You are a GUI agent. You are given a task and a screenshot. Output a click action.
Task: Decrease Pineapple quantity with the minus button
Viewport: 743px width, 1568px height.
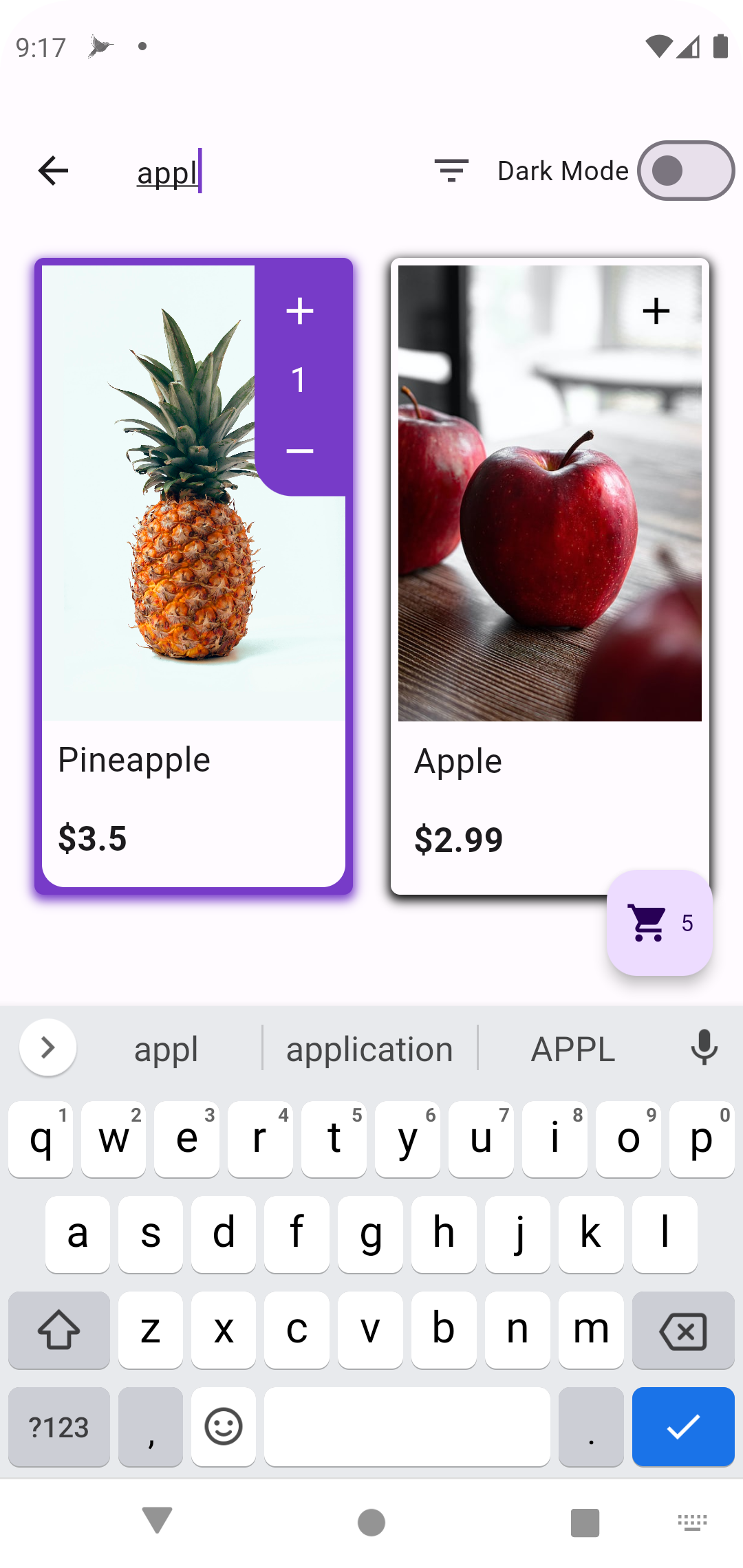click(299, 450)
